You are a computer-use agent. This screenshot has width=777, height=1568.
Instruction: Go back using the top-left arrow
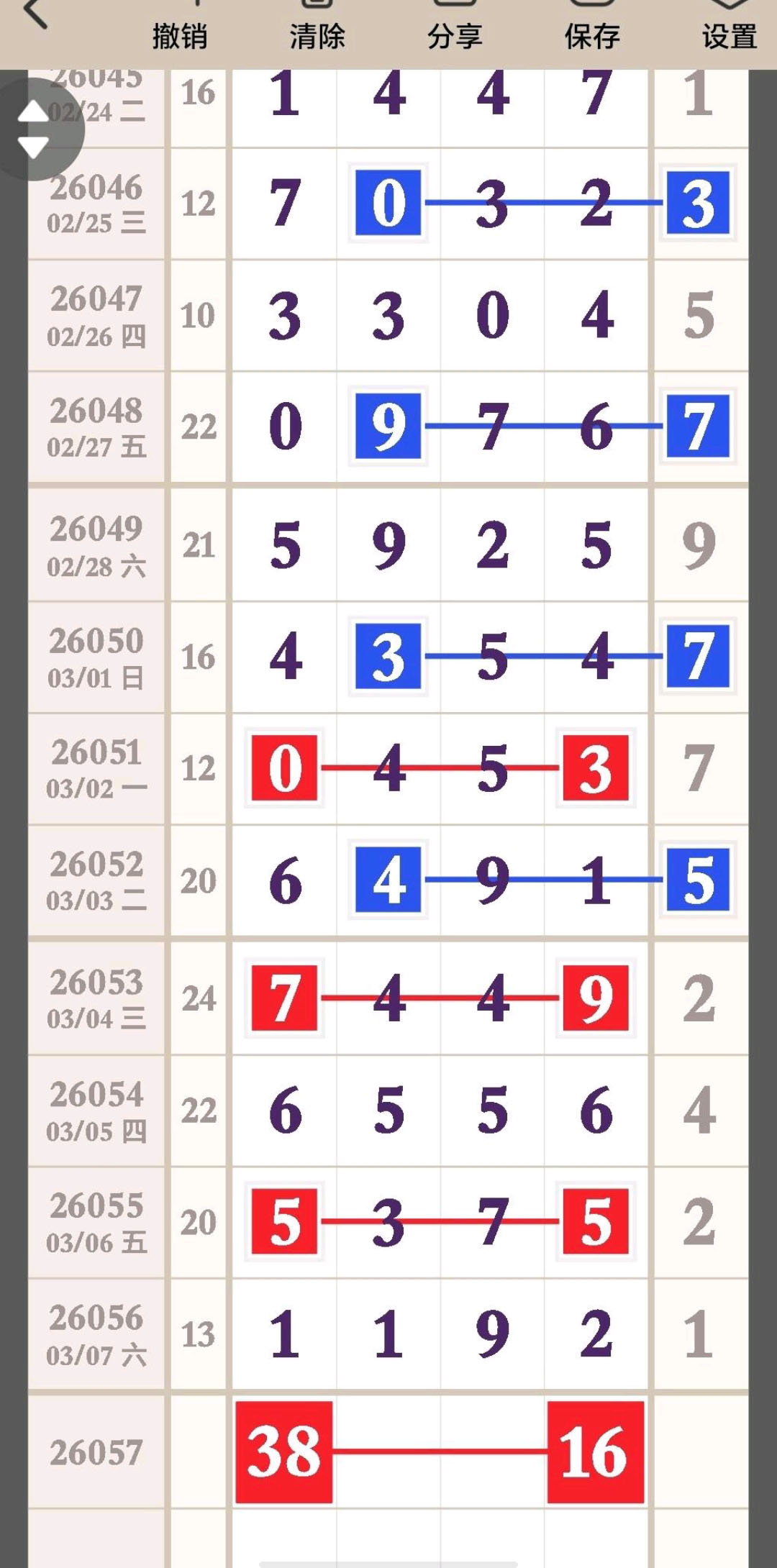click(35, 14)
